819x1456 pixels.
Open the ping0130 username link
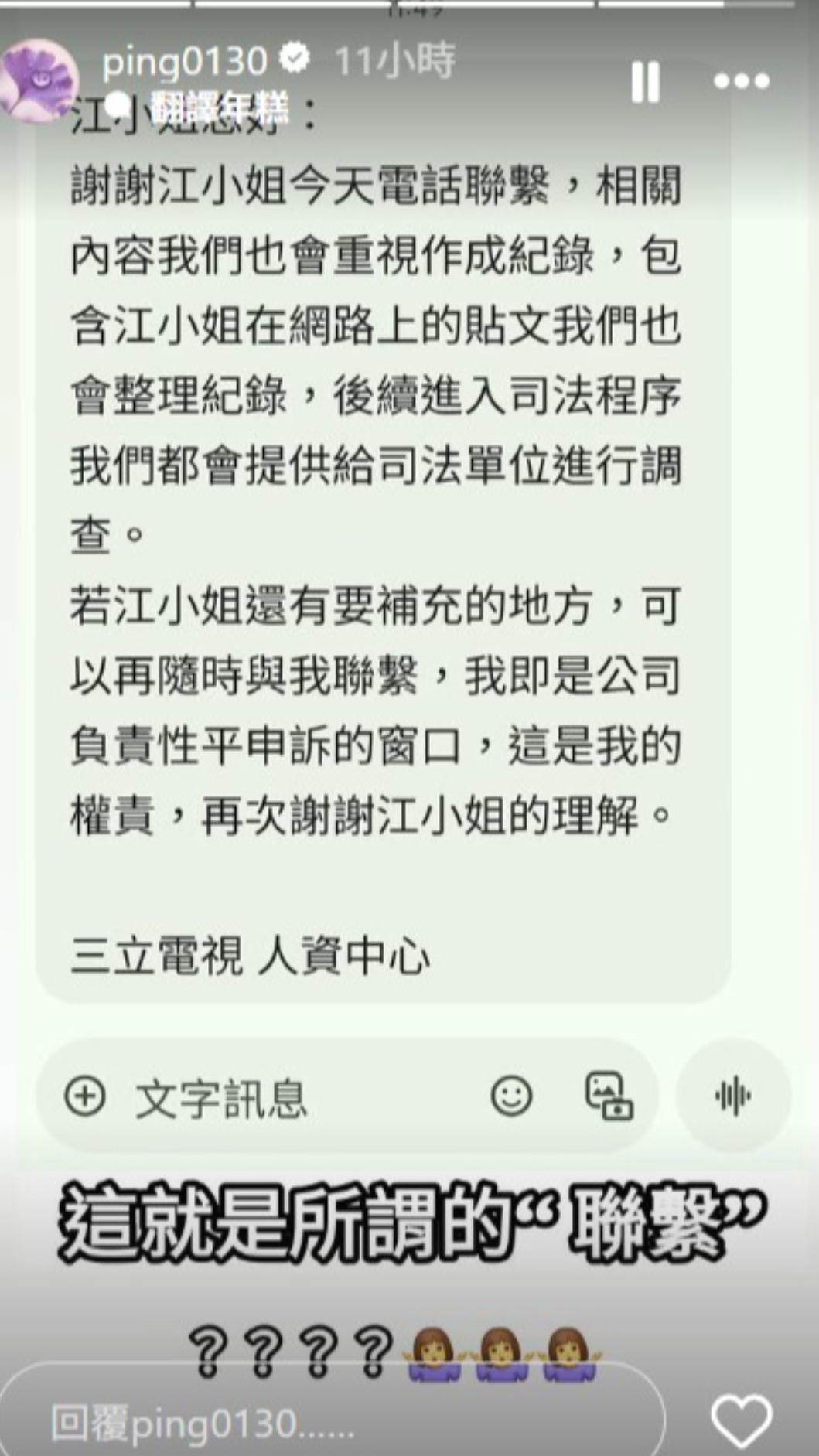click(x=184, y=62)
